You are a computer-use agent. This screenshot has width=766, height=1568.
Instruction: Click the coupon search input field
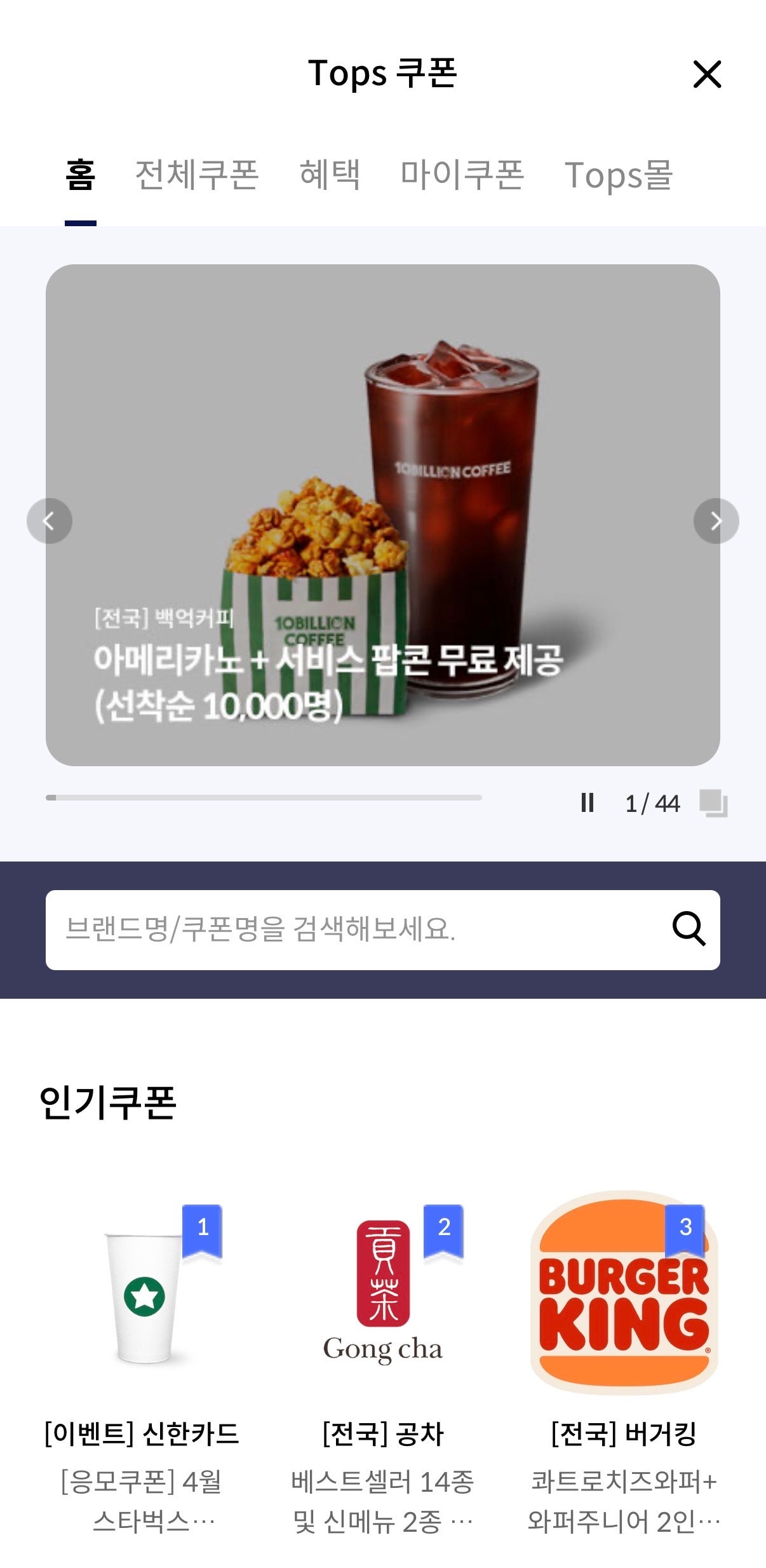[x=318, y=929]
